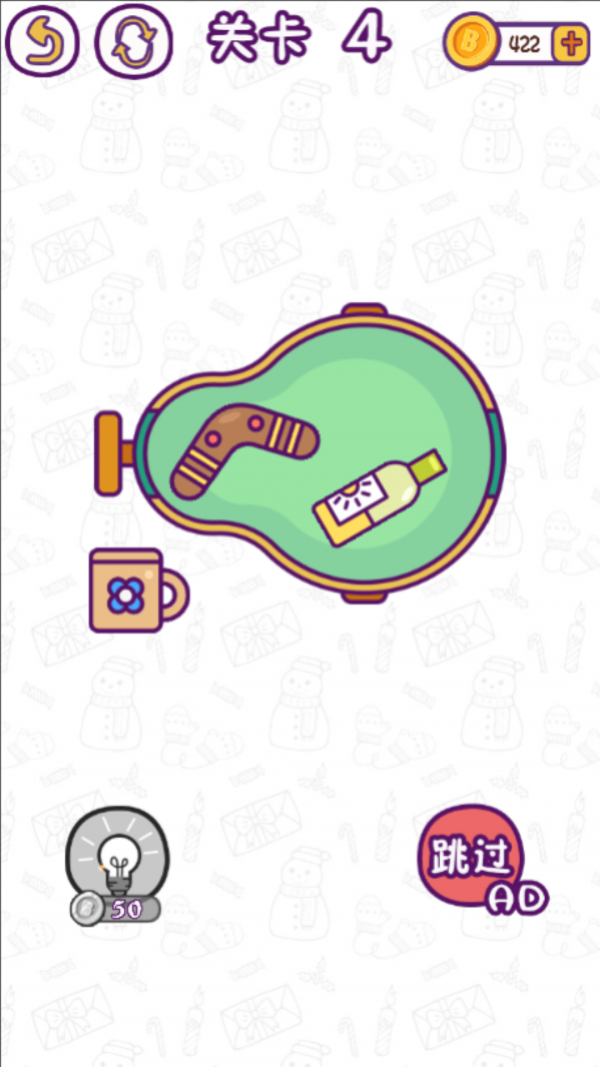The height and width of the screenshot is (1067, 600).
Task: Add more coins with the plus button
Action: coord(570,43)
